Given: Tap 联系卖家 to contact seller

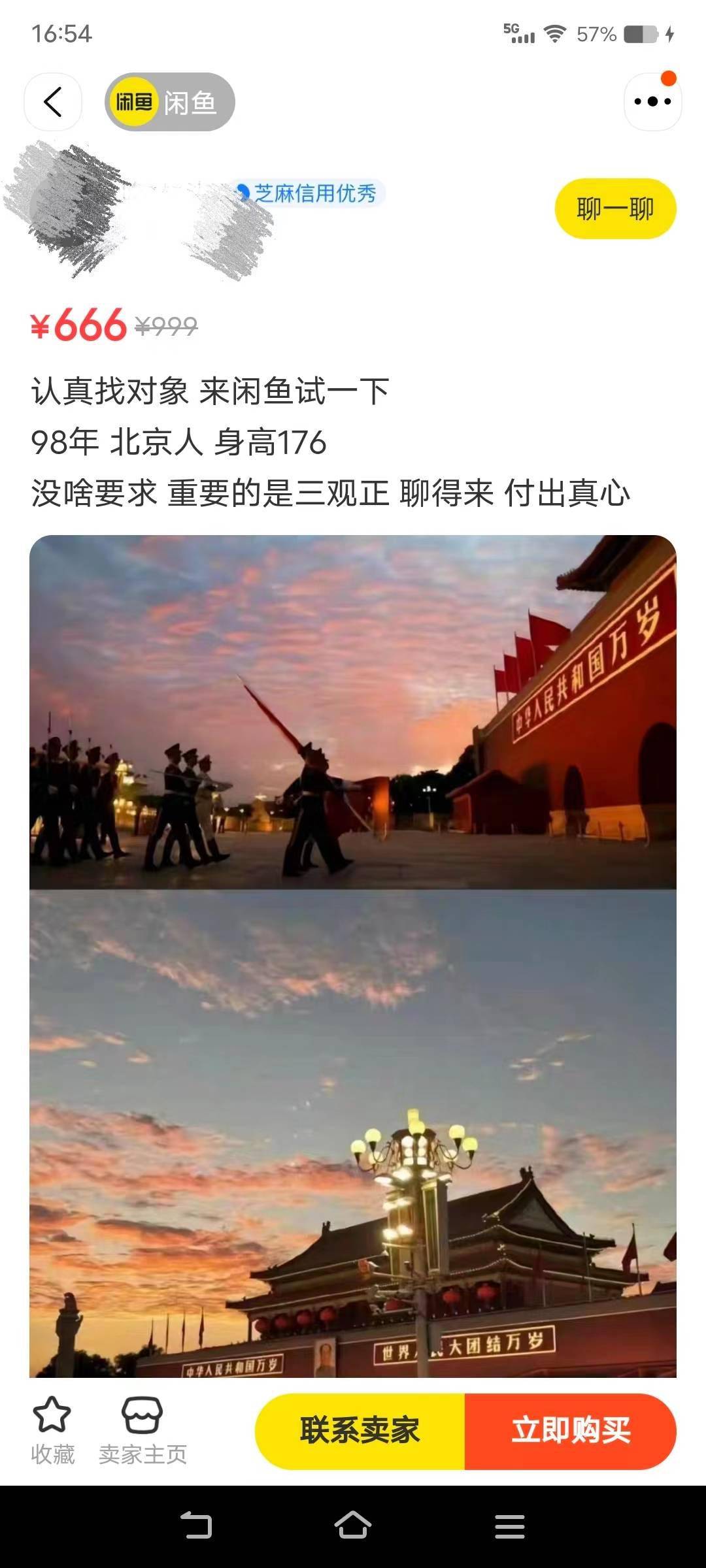Looking at the screenshot, I should pyautogui.click(x=360, y=1430).
